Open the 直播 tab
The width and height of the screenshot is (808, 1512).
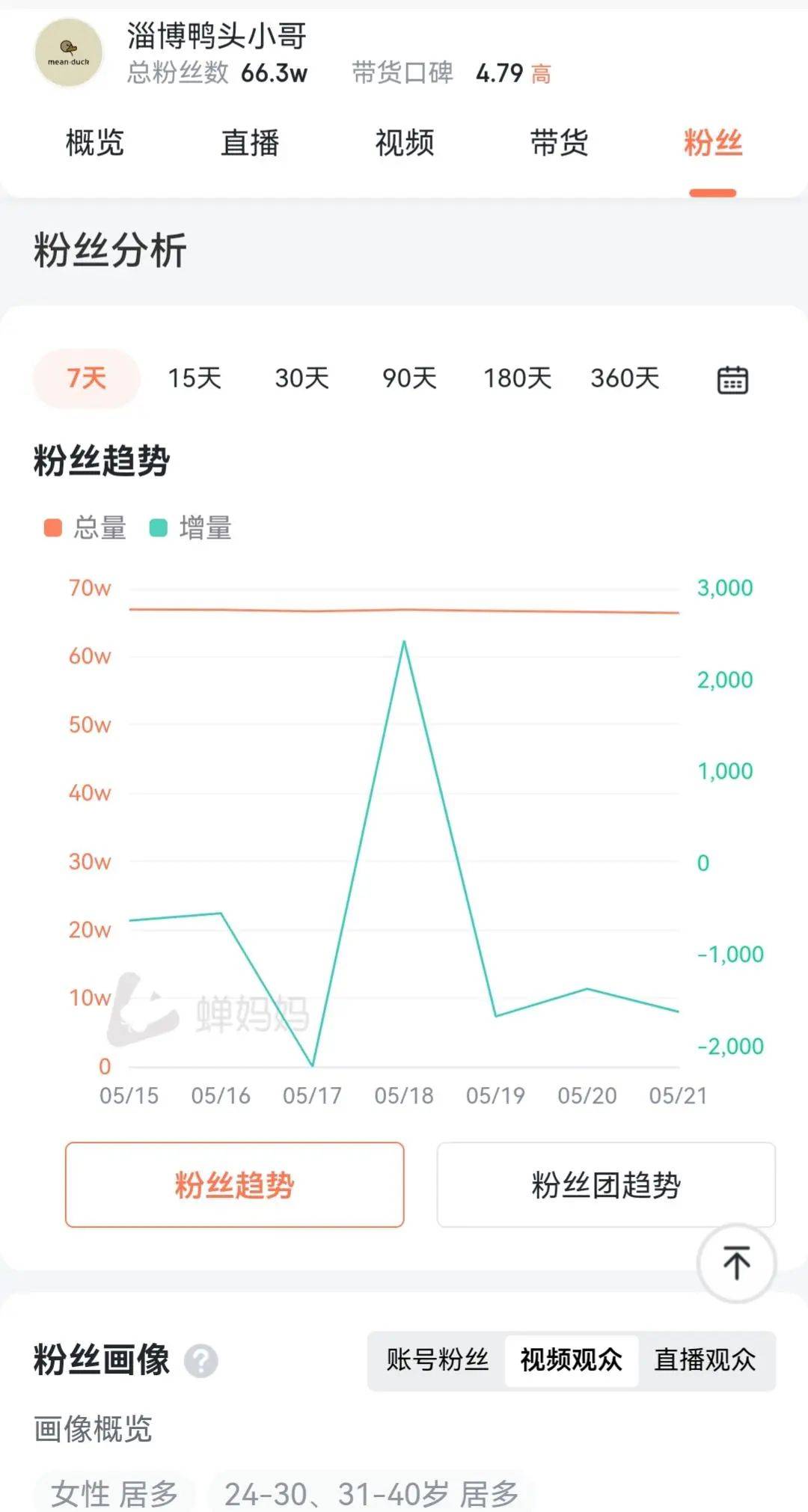click(250, 143)
